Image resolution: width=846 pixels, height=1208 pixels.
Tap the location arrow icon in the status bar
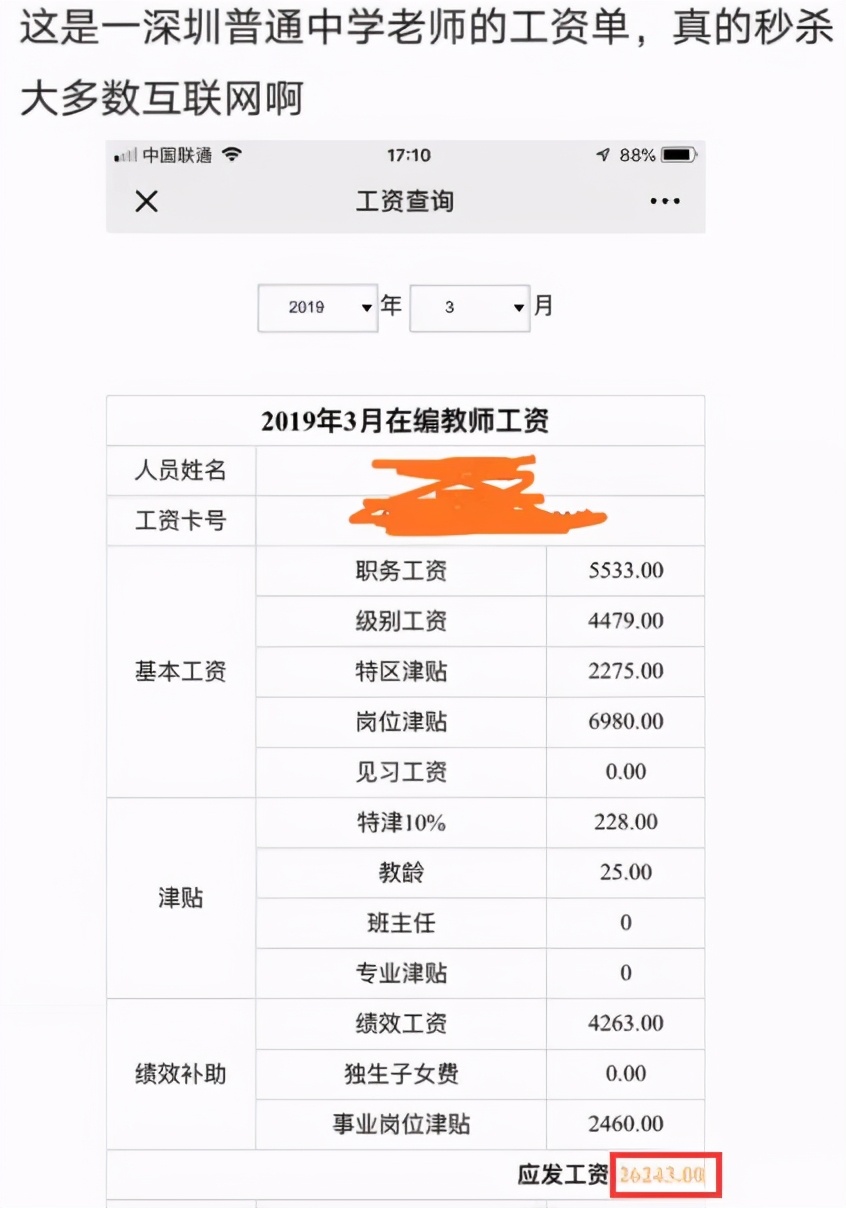pos(604,155)
